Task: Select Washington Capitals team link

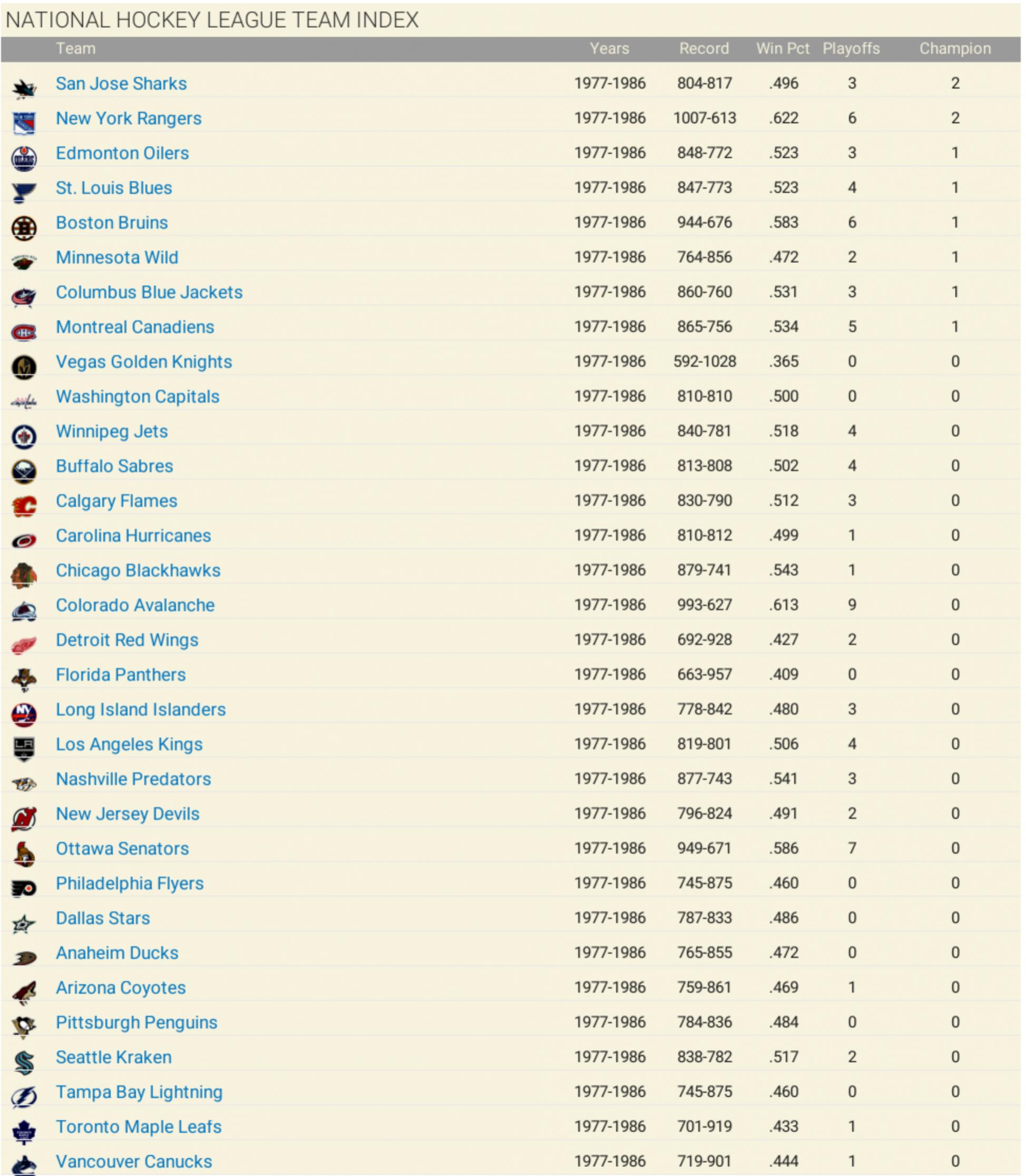Action: (138, 396)
